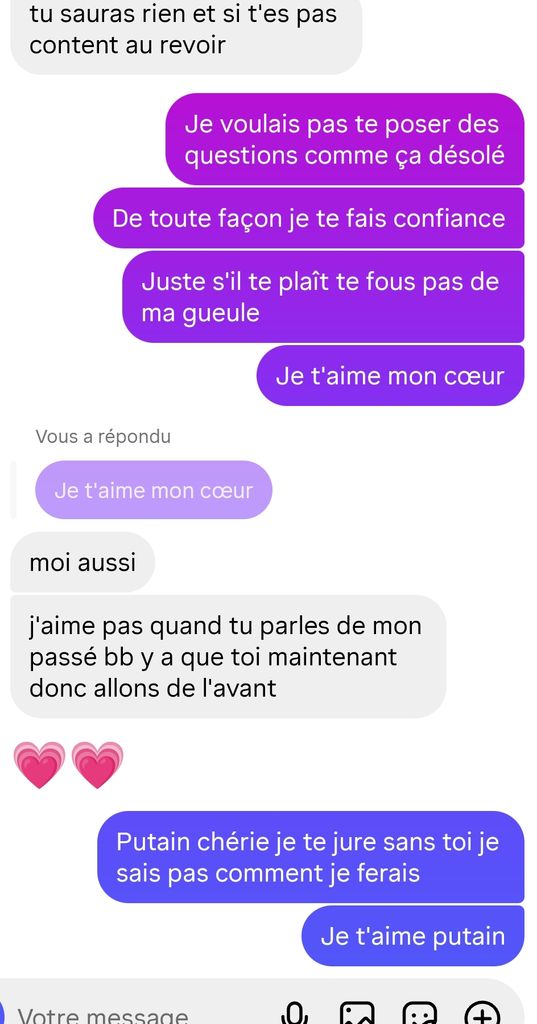Screen dimensions: 537x1024
Task: Record a voice message with the microphone
Action: click(295, 1012)
